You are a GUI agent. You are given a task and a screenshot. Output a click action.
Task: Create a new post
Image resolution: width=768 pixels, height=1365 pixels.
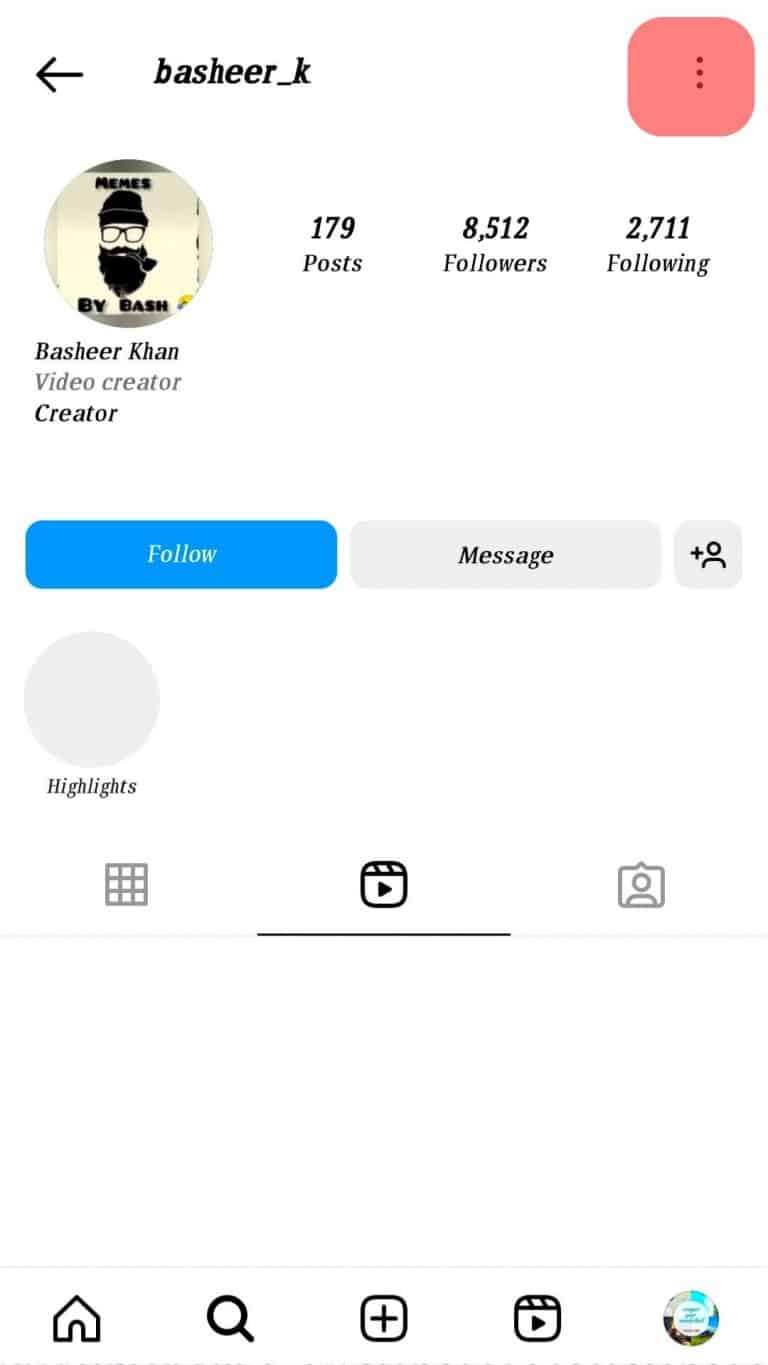[383, 1318]
